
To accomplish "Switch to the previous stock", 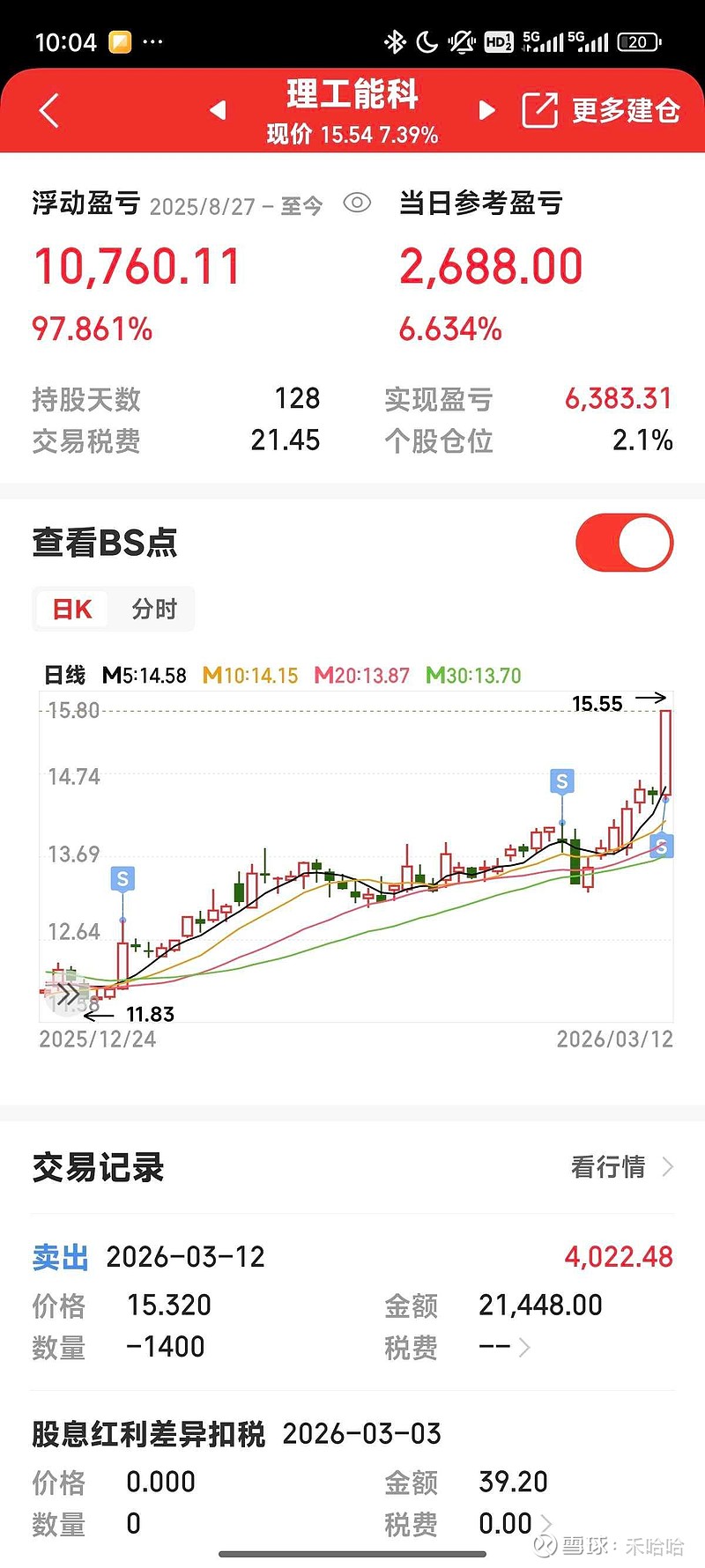I will pos(218,110).
